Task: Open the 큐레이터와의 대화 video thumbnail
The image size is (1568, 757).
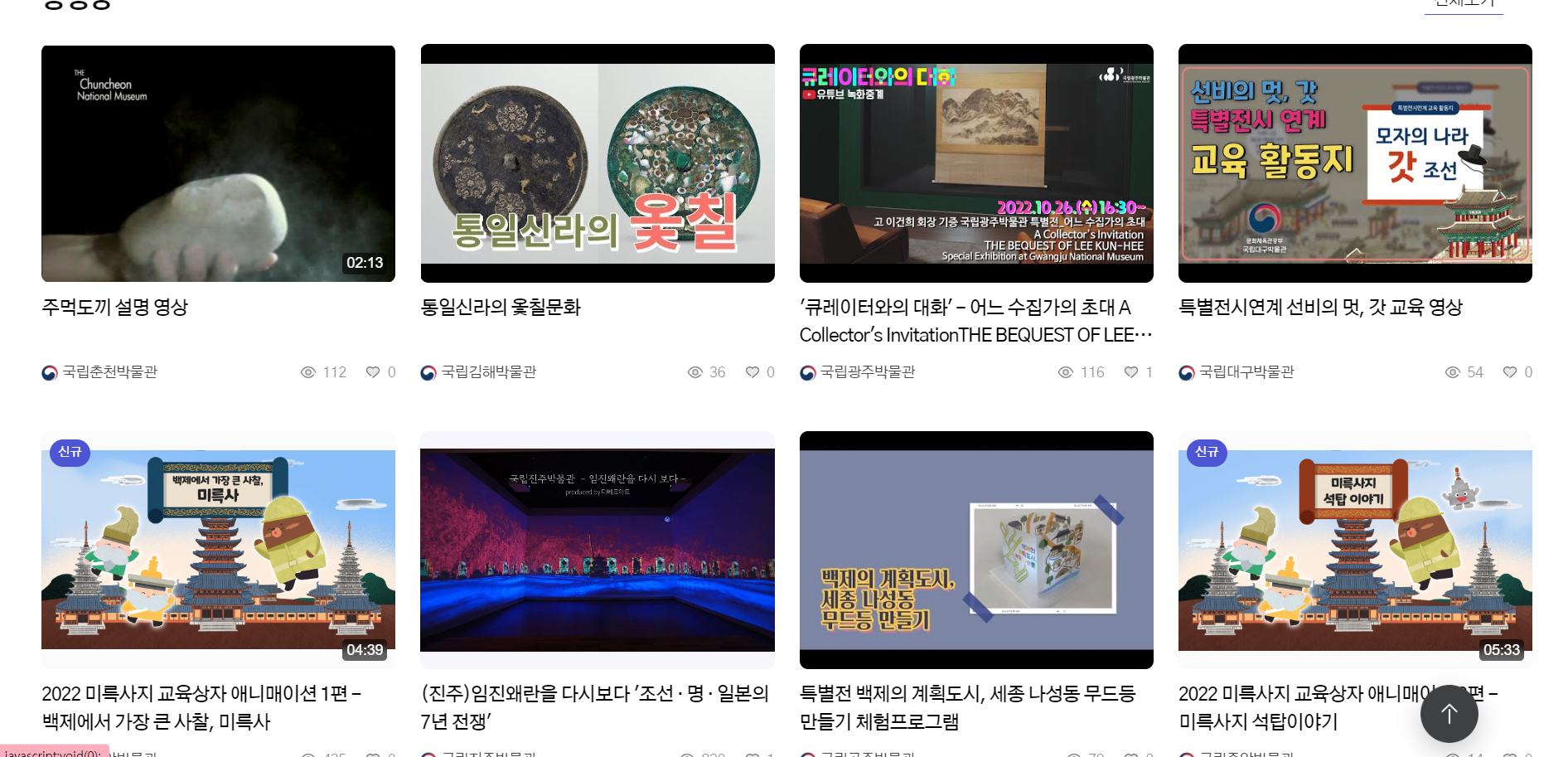Action: pyautogui.click(x=976, y=163)
